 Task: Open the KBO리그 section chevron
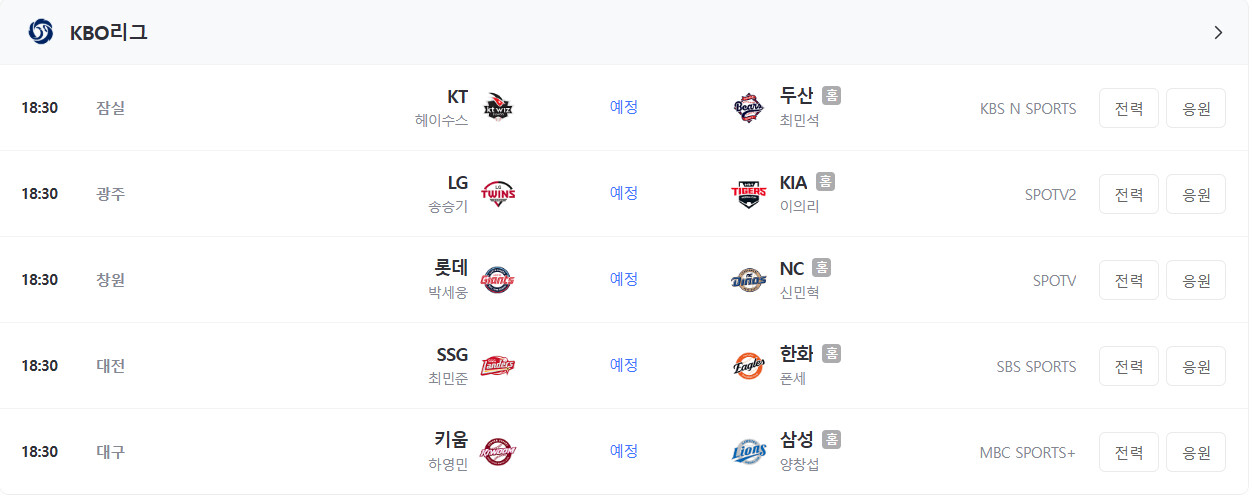[x=1218, y=33]
